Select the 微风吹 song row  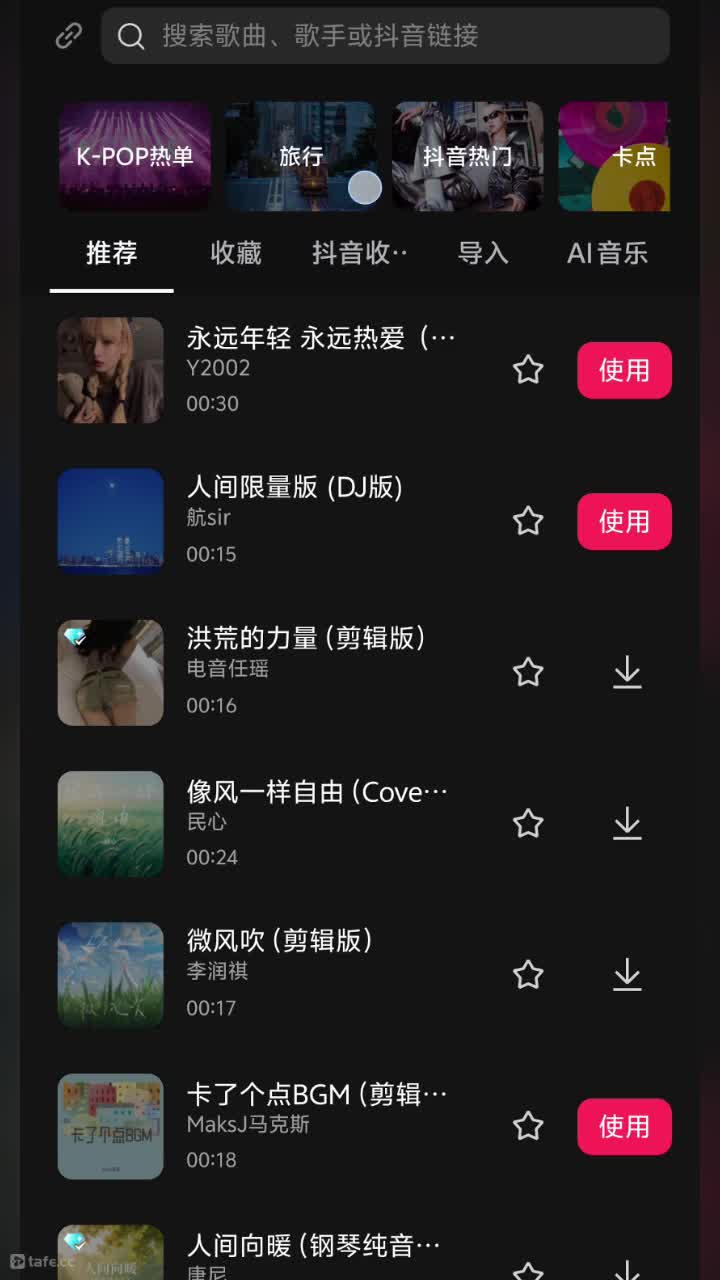coord(360,975)
